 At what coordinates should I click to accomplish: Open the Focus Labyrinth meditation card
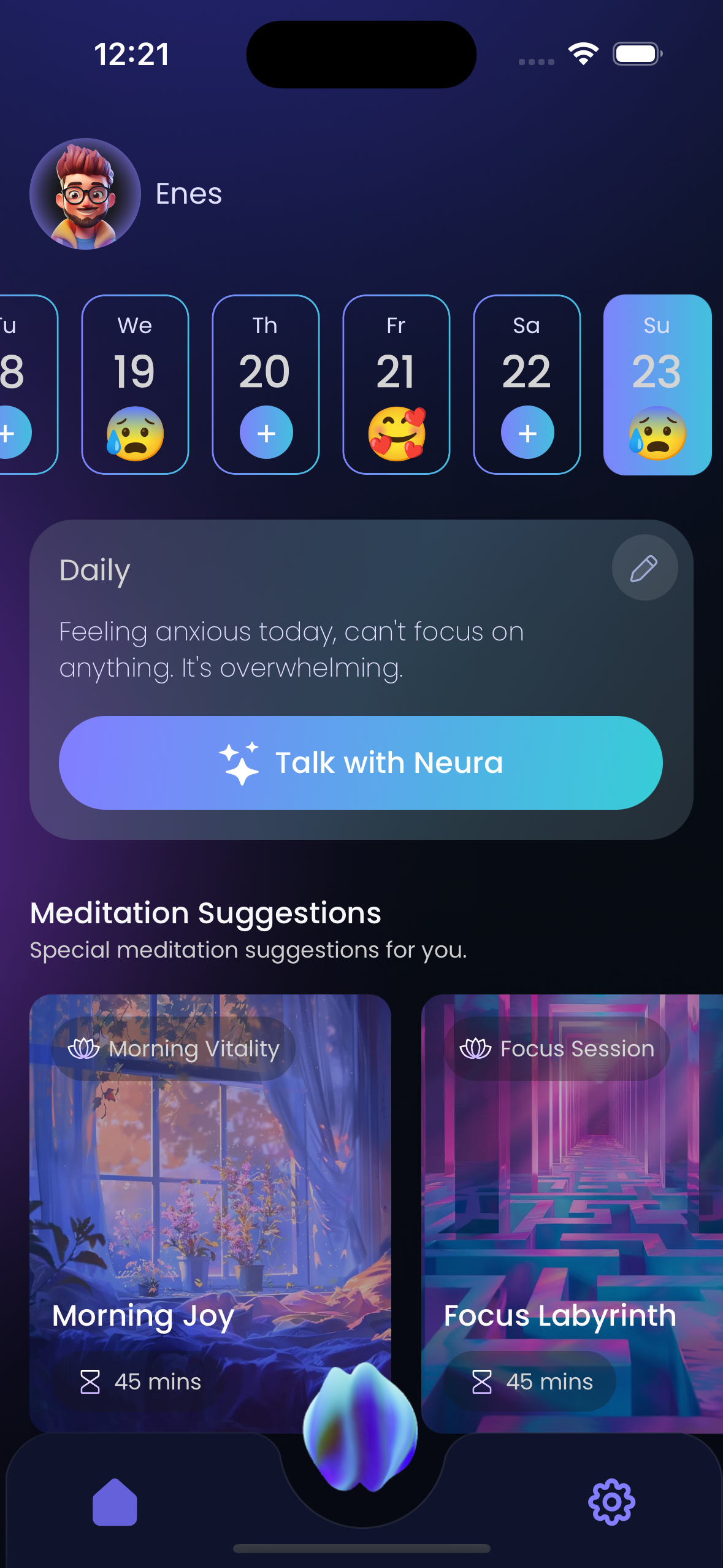pos(572,1196)
